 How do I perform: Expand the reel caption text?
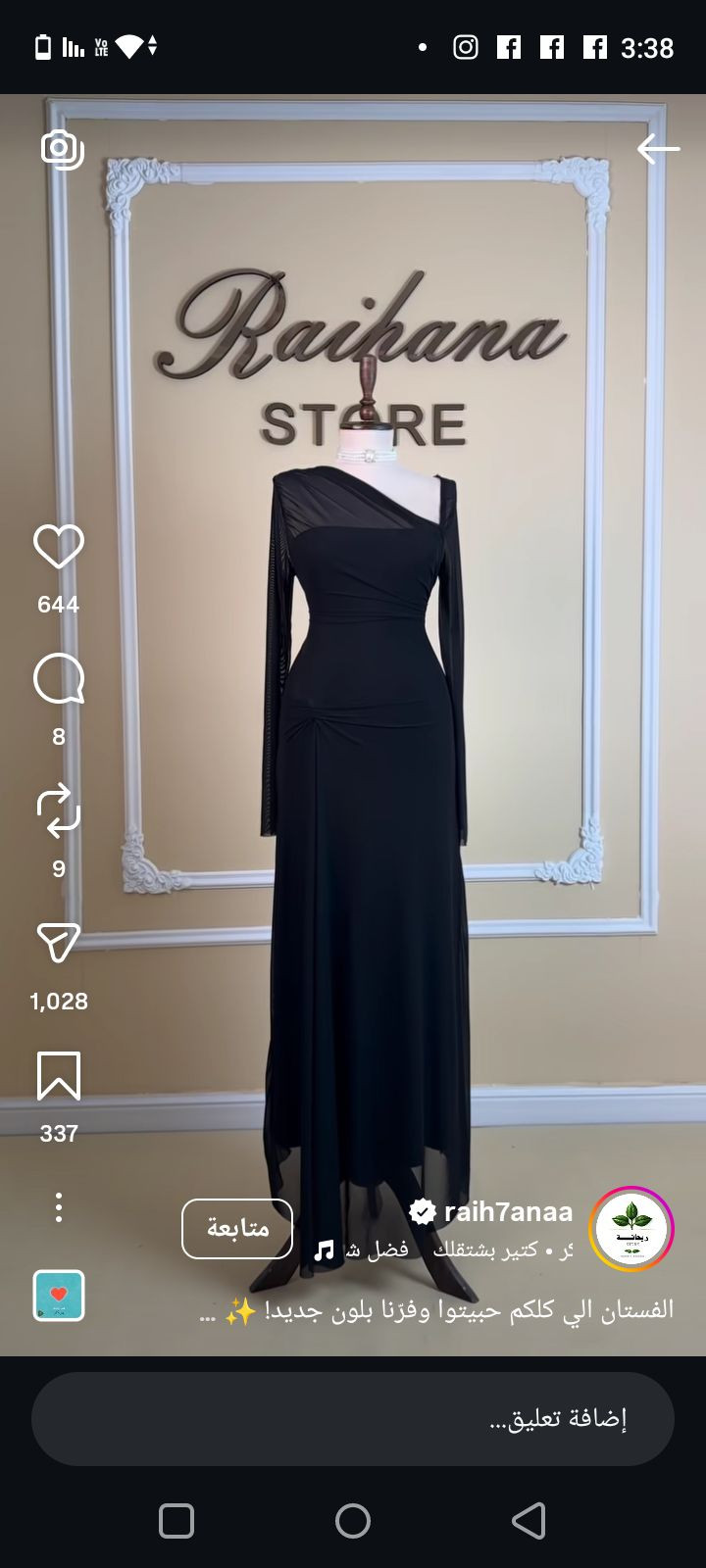(x=437, y=1311)
